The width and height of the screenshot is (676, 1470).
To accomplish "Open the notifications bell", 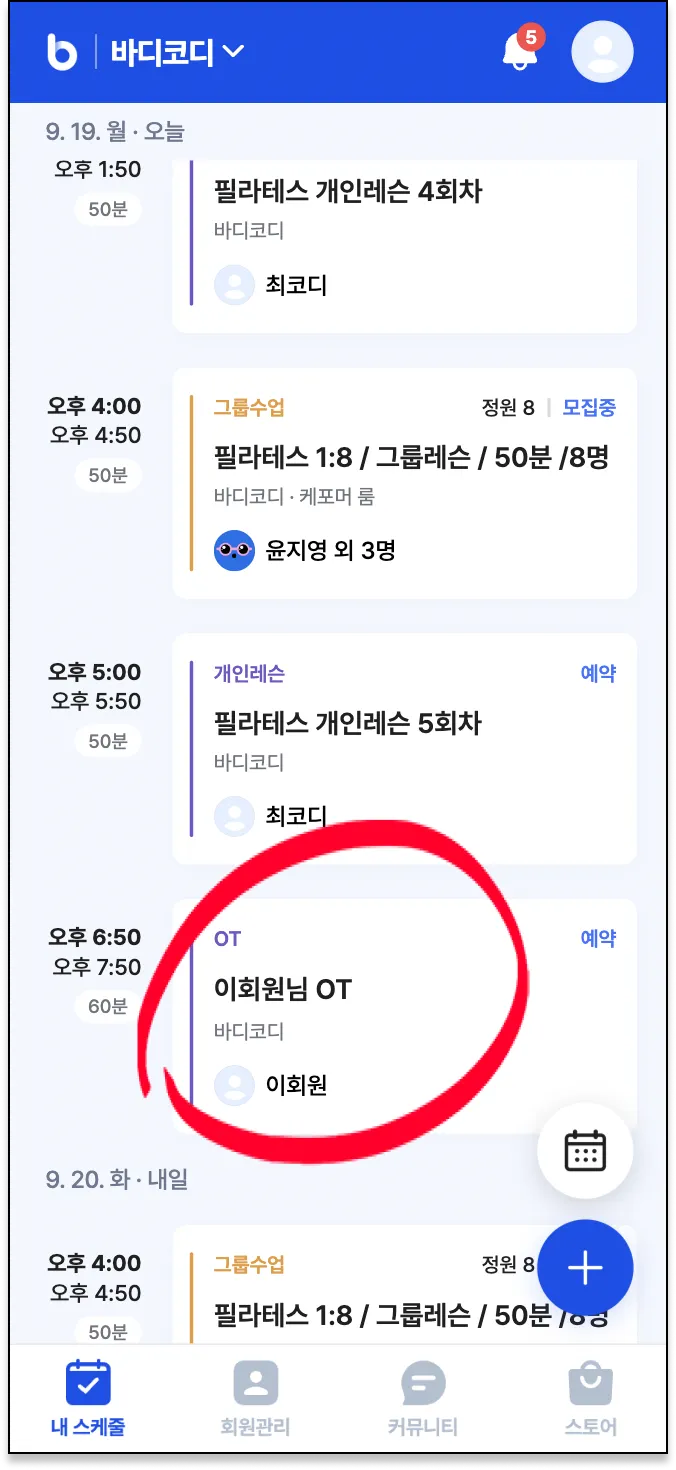I will [519, 51].
